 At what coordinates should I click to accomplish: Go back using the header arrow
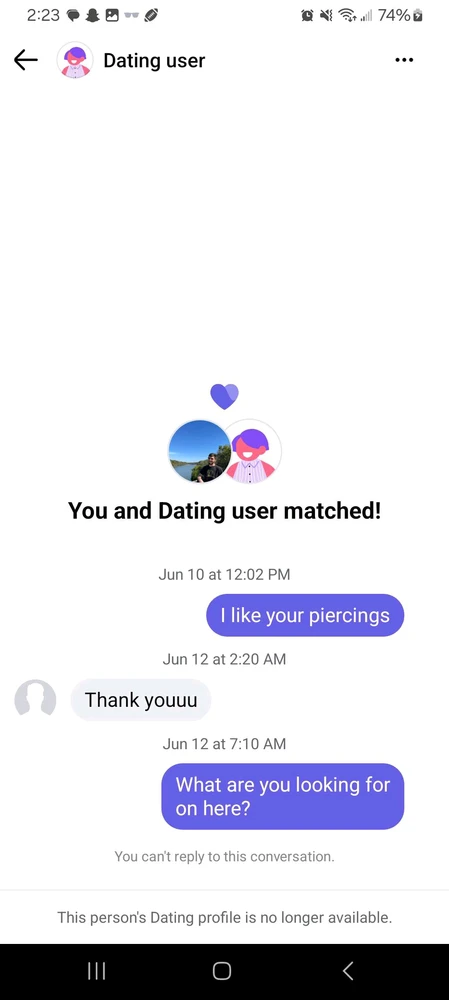[x=26, y=61]
